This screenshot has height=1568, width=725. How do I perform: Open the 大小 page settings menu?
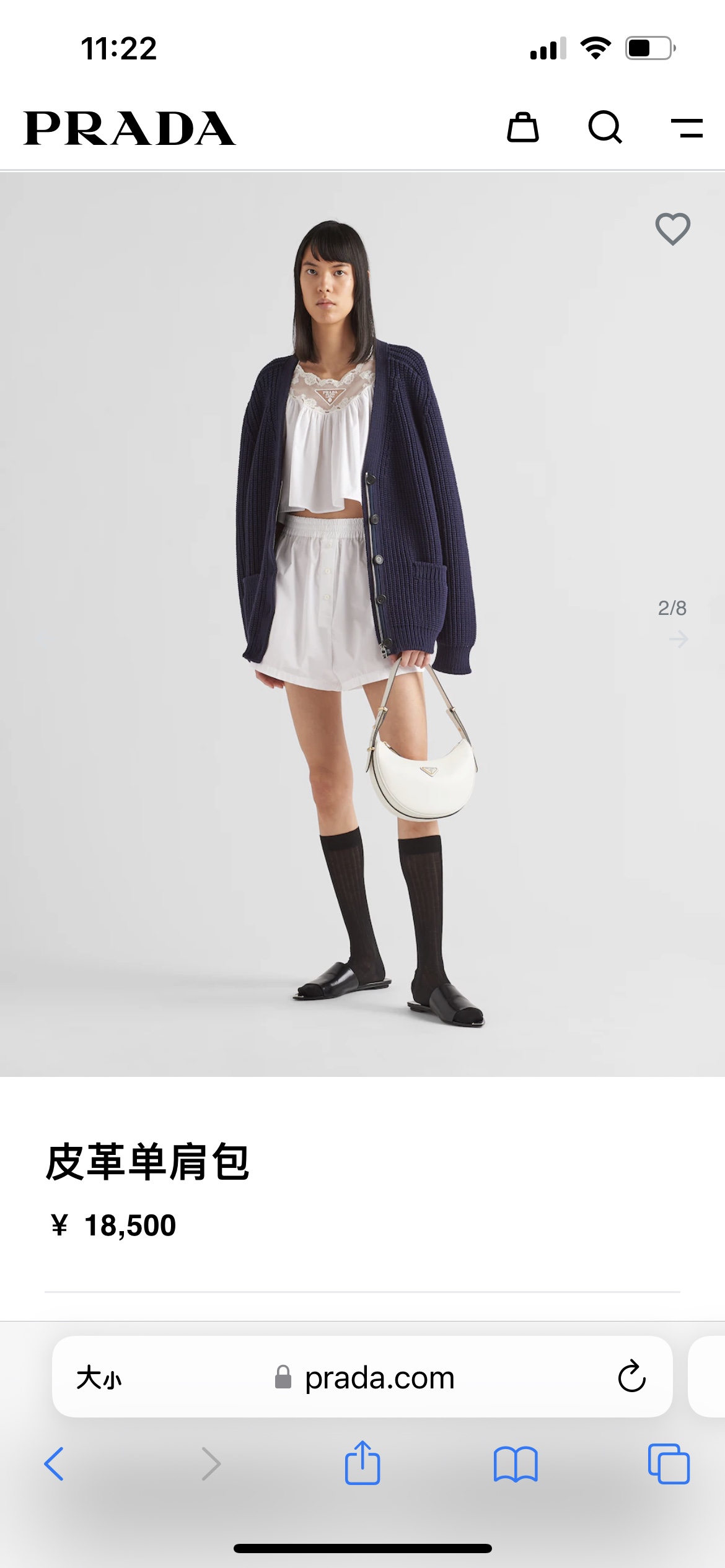(99, 1378)
